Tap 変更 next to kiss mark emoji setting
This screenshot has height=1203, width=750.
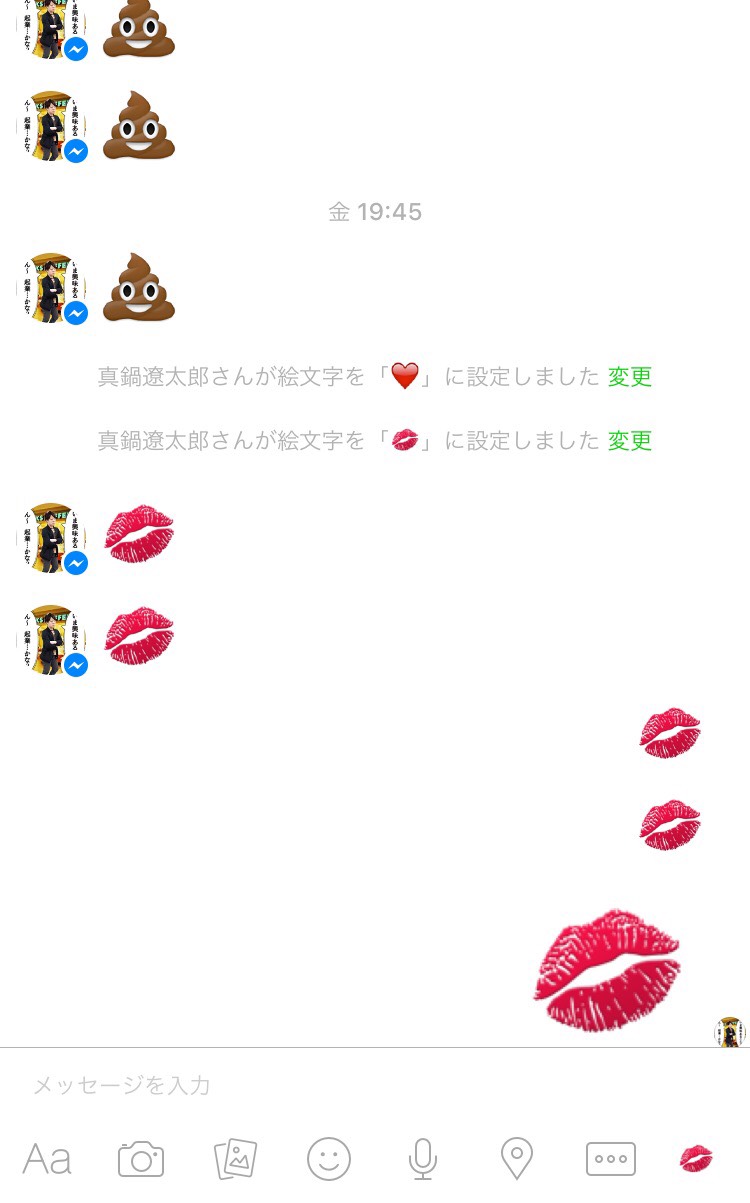pyautogui.click(x=630, y=440)
